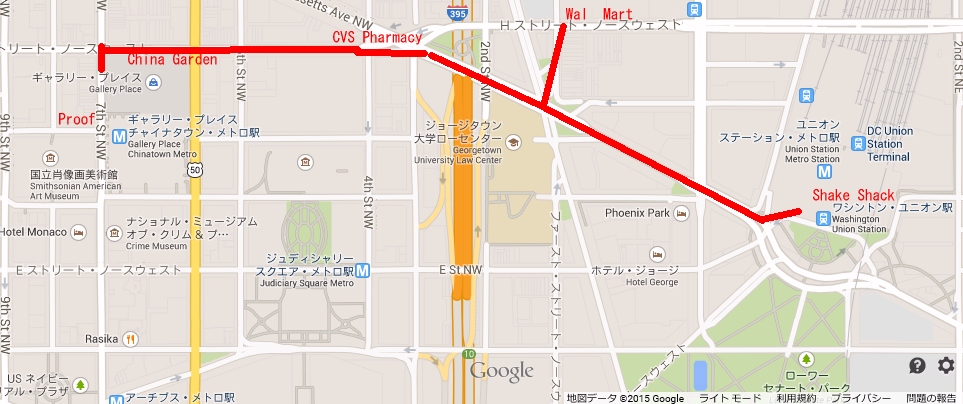
Task: Select the Rasika restaurant marker
Action: tap(131, 338)
